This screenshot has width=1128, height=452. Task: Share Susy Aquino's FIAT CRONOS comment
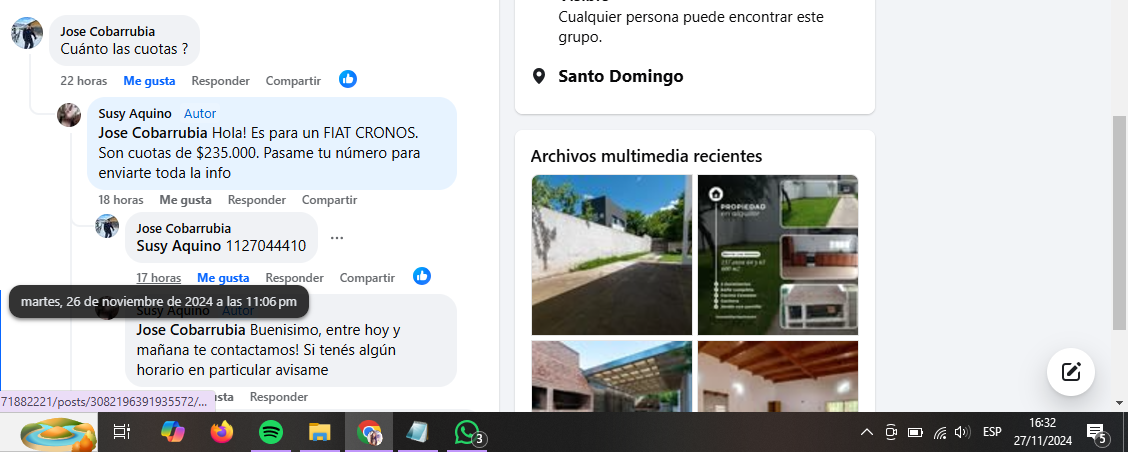click(x=329, y=200)
